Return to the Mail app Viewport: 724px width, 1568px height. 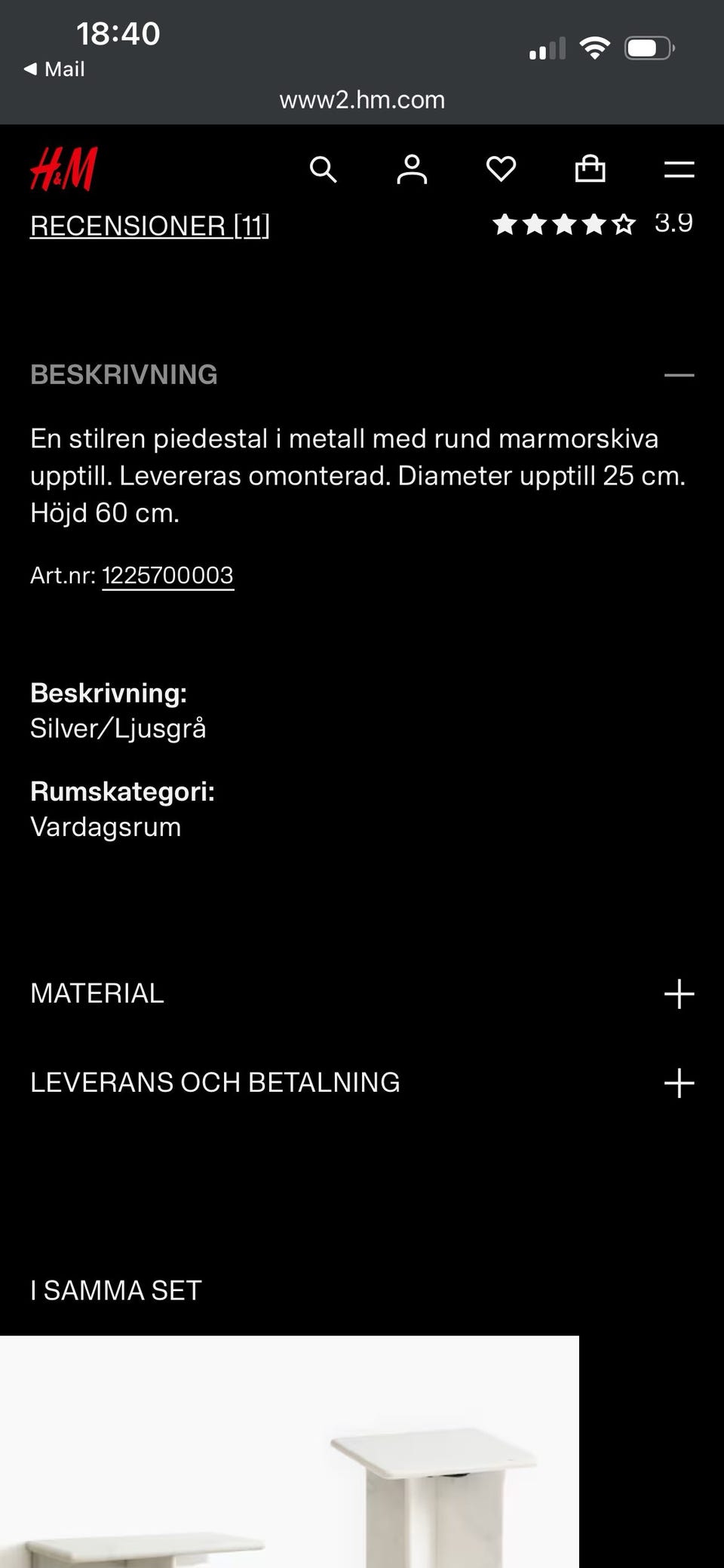54,69
